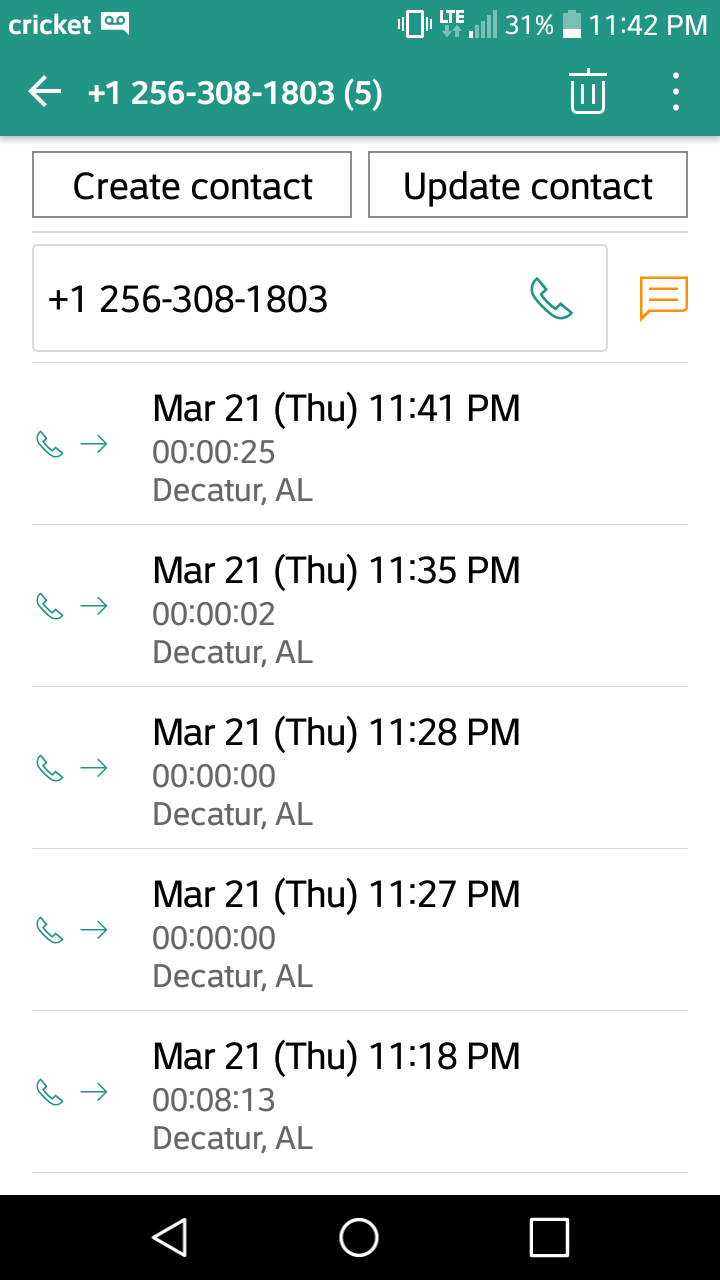This screenshot has height=1280, width=720.
Task: Select the 11:35 PM call entry
Action: [x=360, y=608]
